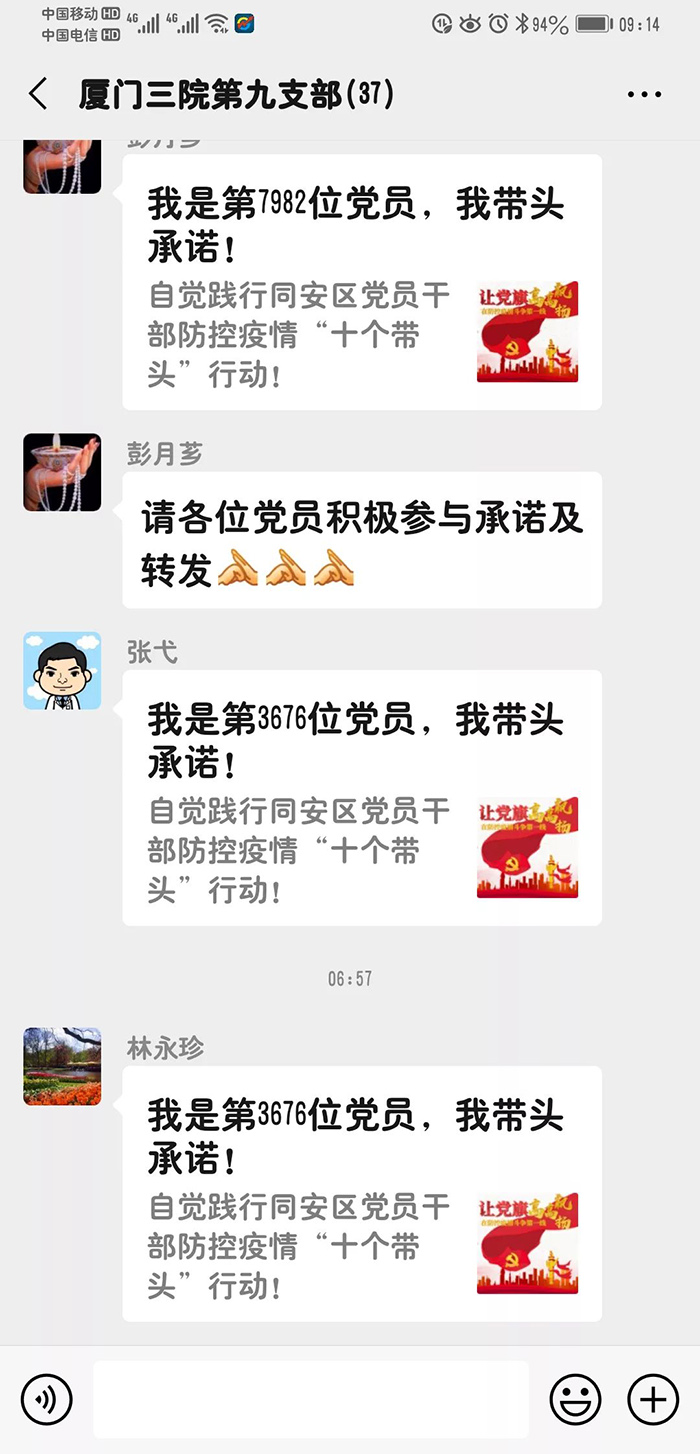
Task: Open 张弋's shared 第3676位党员 card
Action: coord(362,797)
